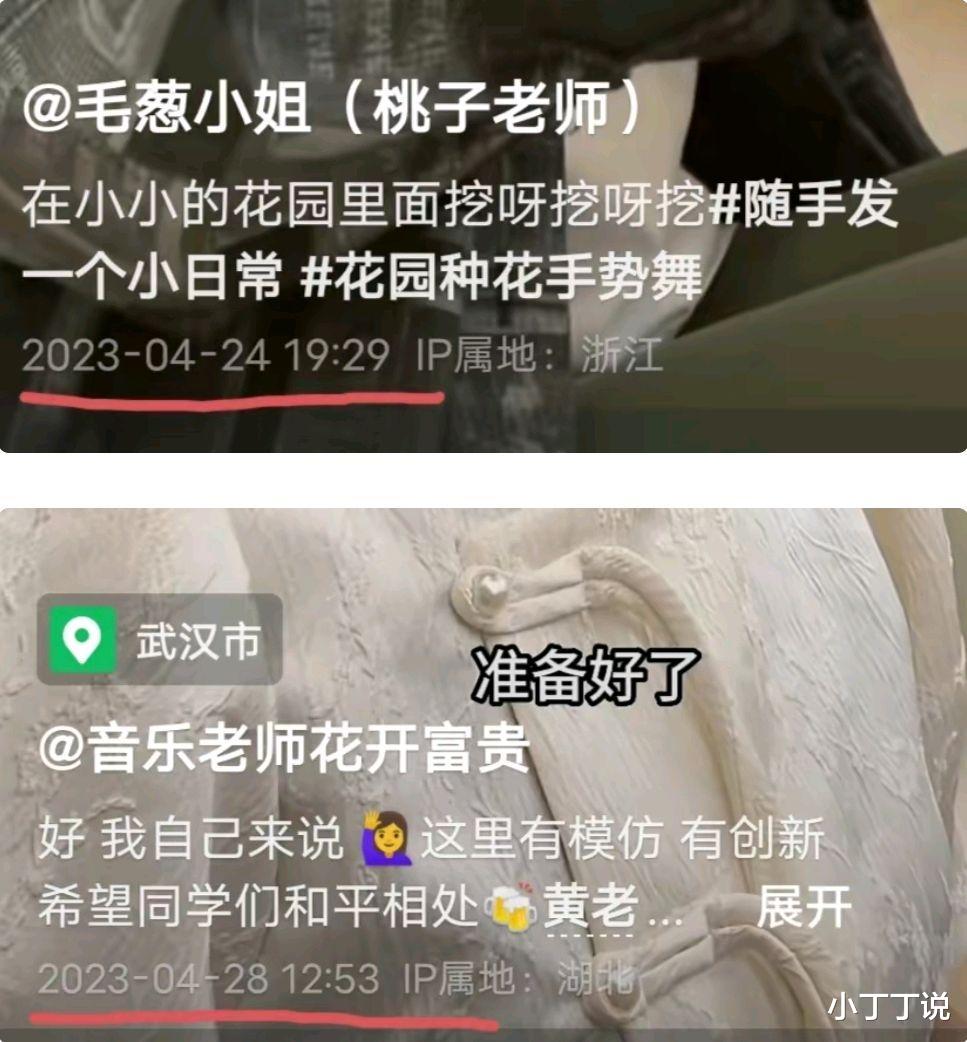Click the beer cheers emoji

click(512, 906)
